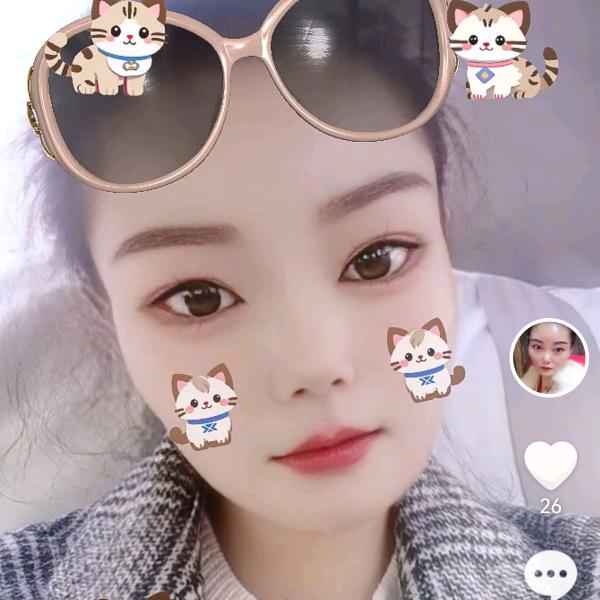Like this video with the heart

coord(551,464)
